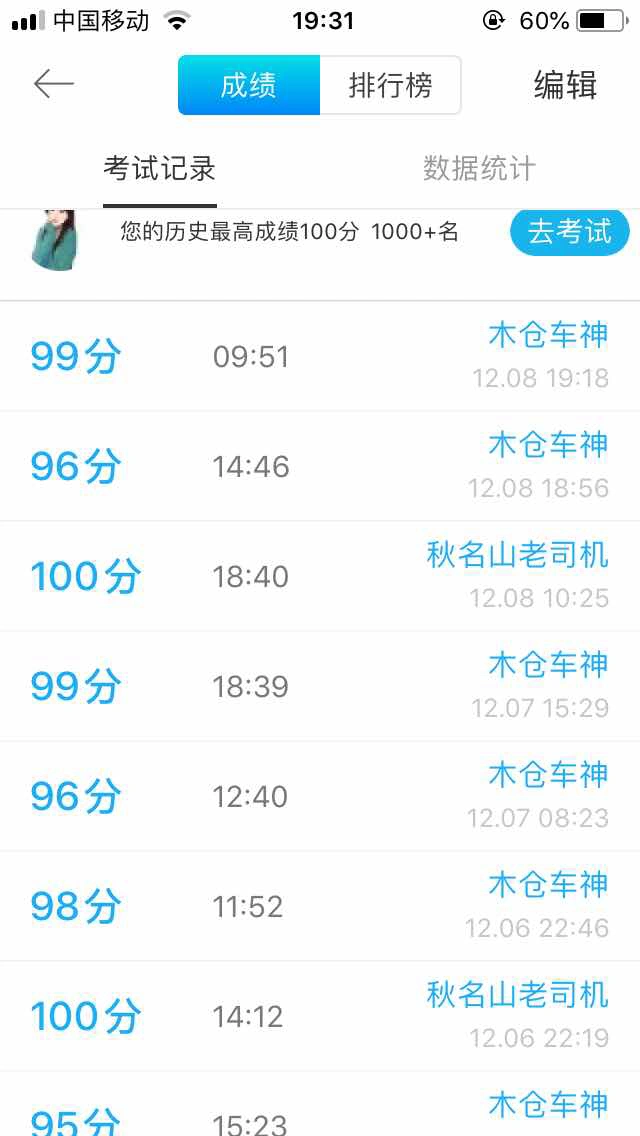Switch to the 排行榜 segment
Image resolution: width=640 pixels, height=1136 pixels.
390,85
